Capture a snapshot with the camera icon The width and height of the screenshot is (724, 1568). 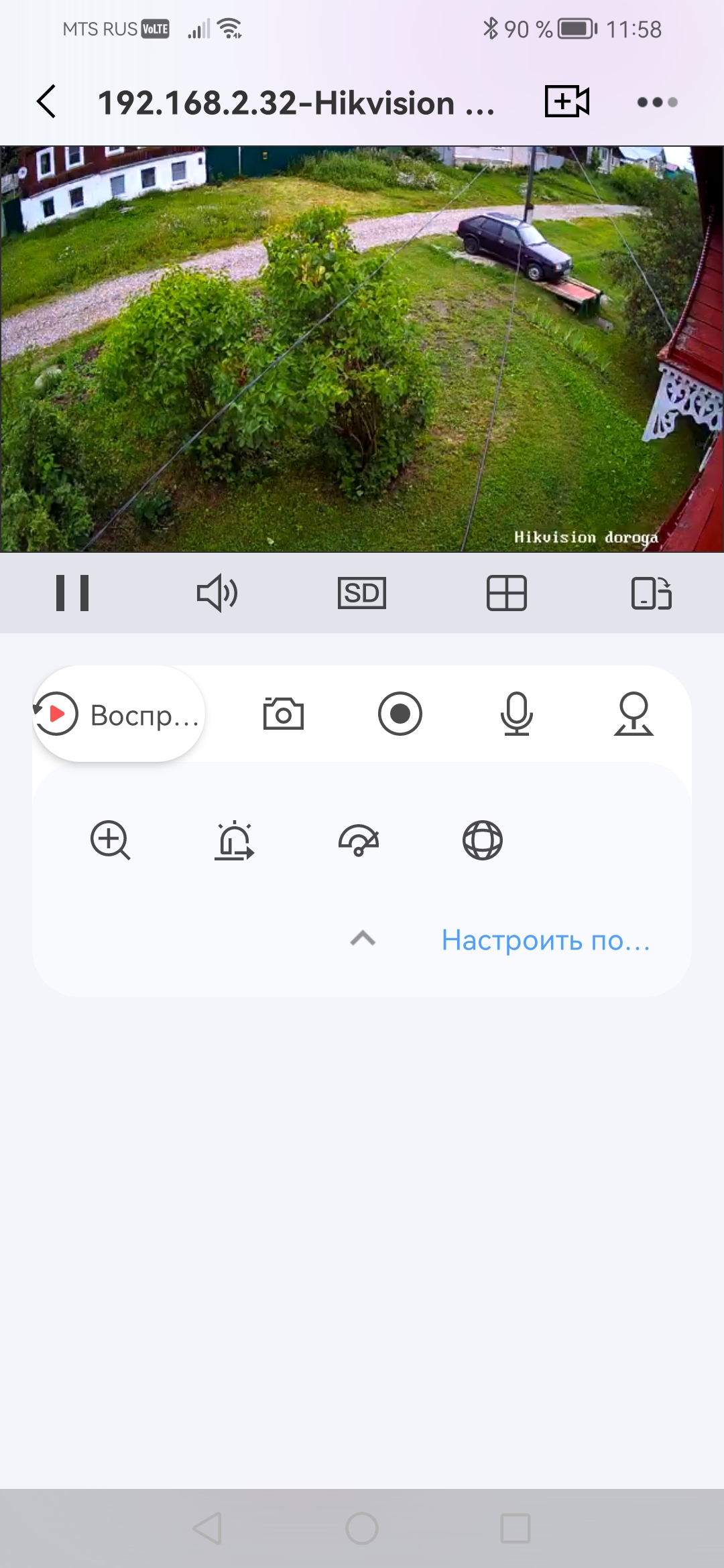click(x=284, y=714)
